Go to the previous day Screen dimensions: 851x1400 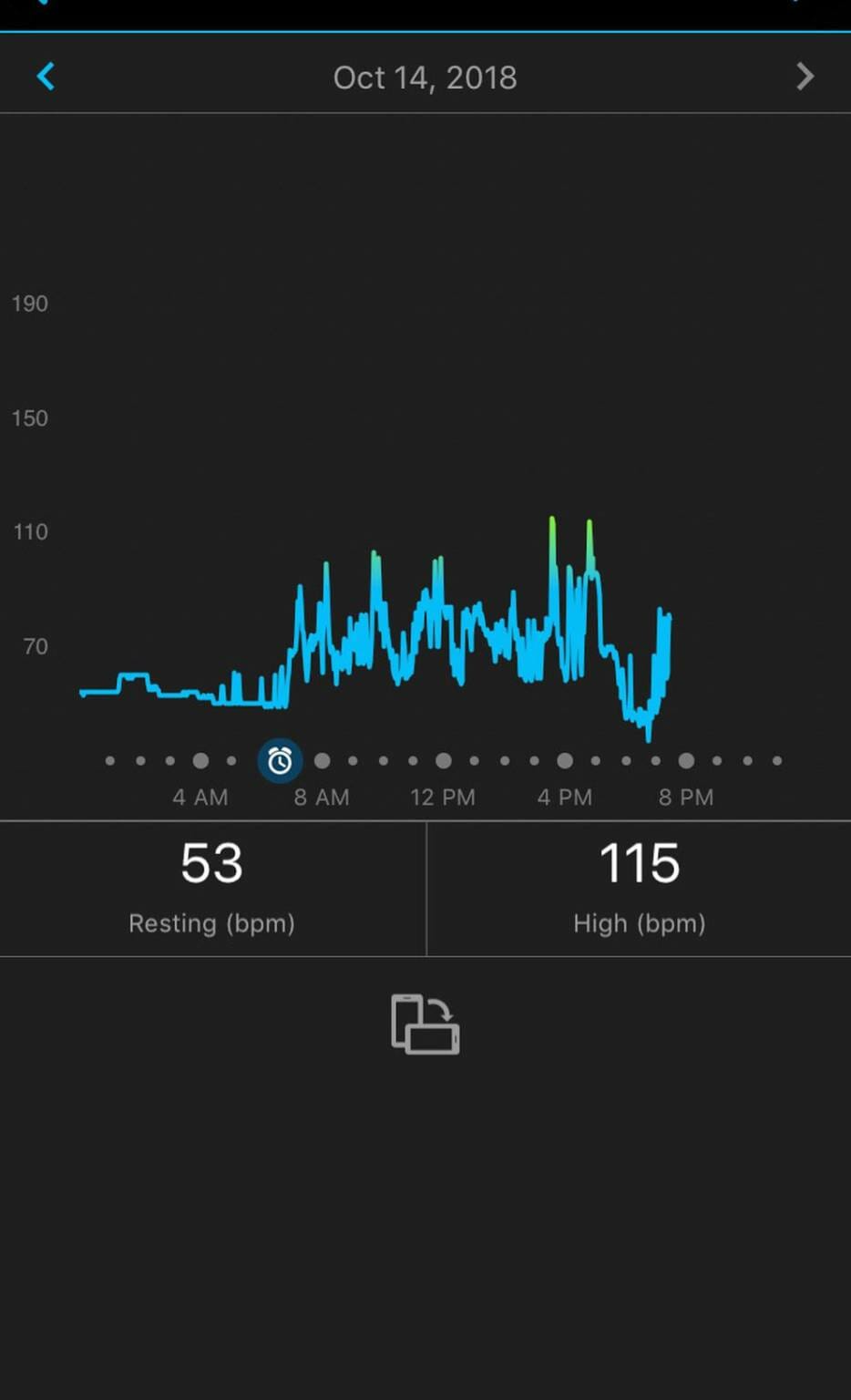point(46,77)
